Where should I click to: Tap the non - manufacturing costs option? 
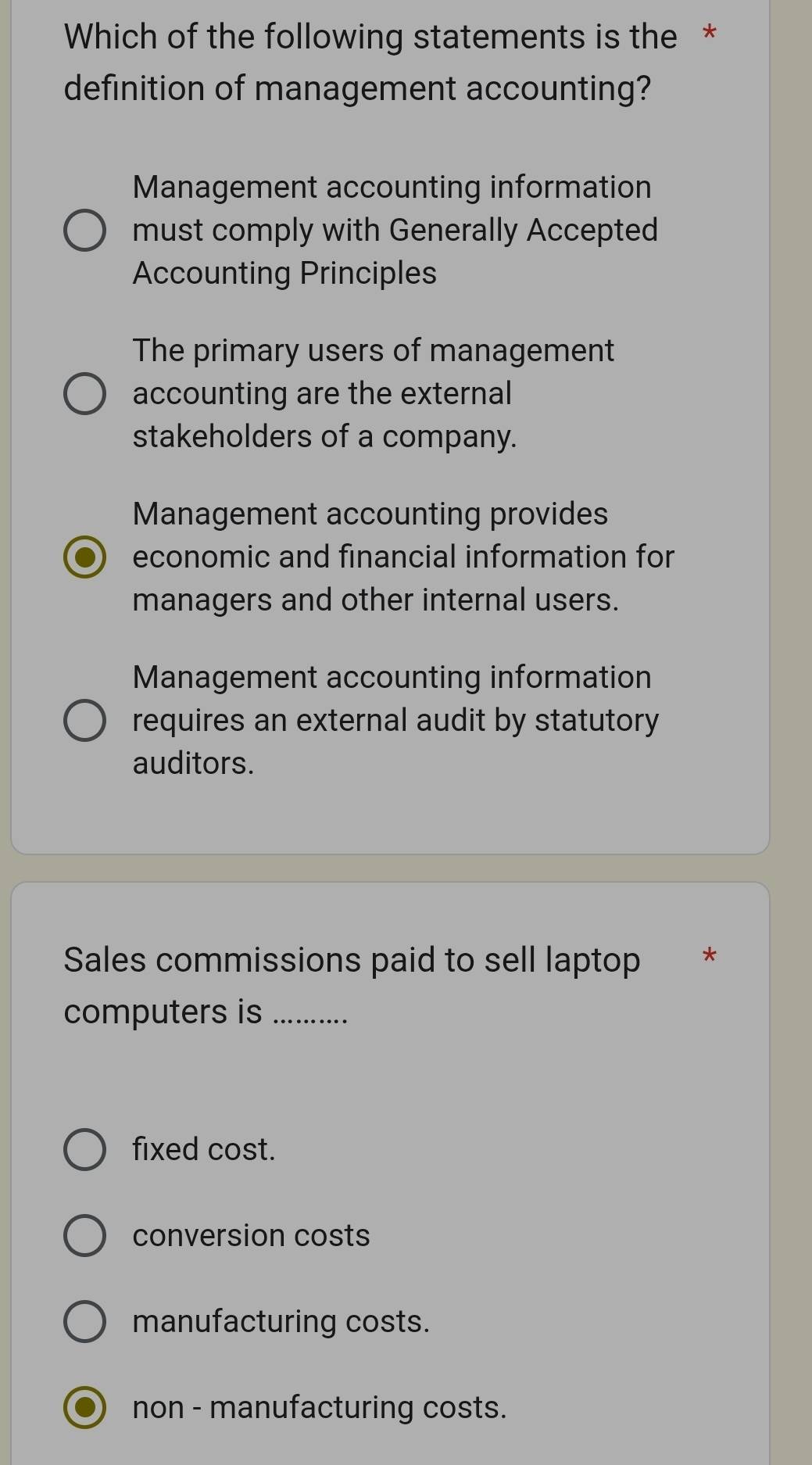pos(84,1407)
